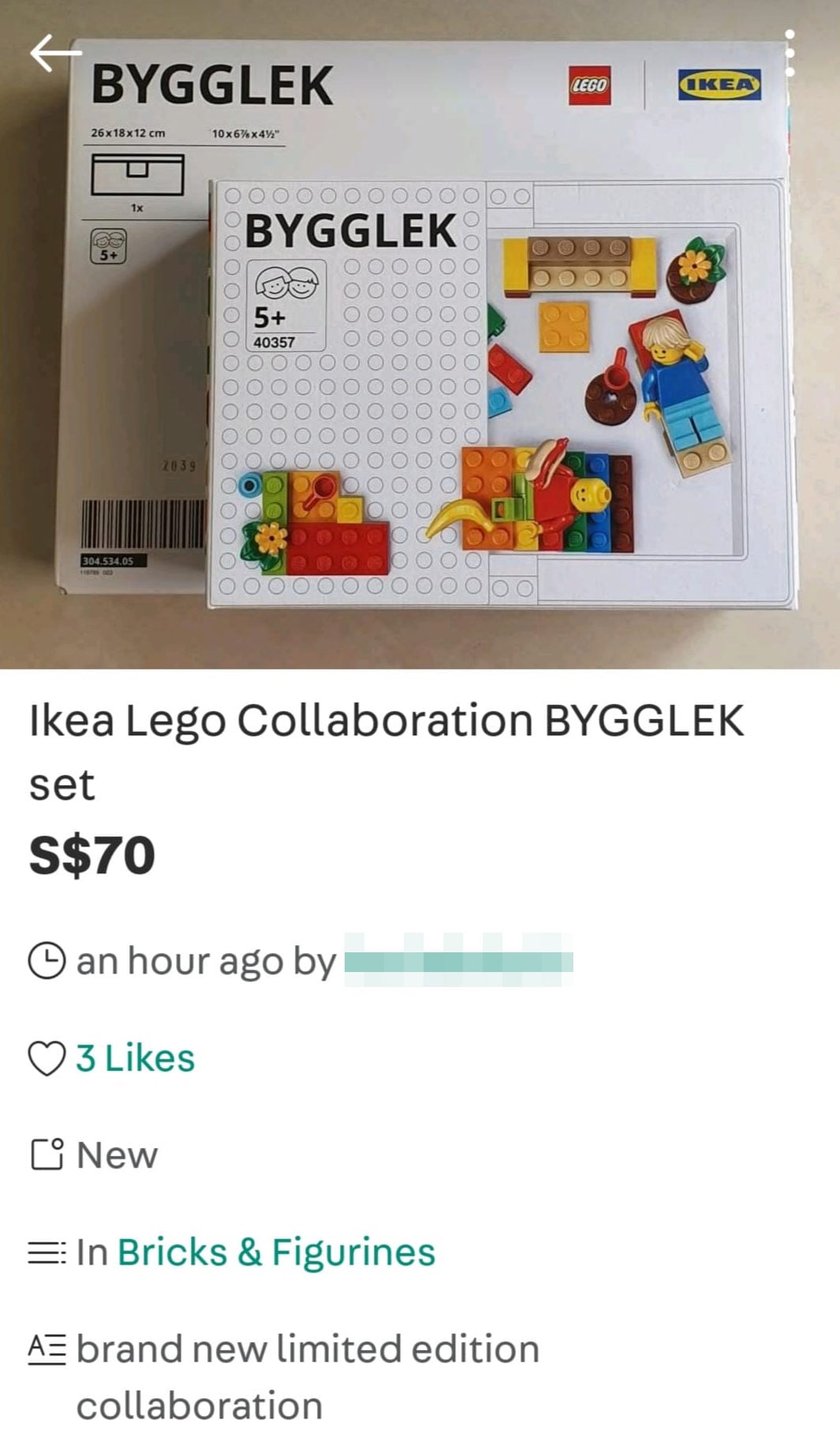Open the three-dot overflow menu

coord(790,54)
